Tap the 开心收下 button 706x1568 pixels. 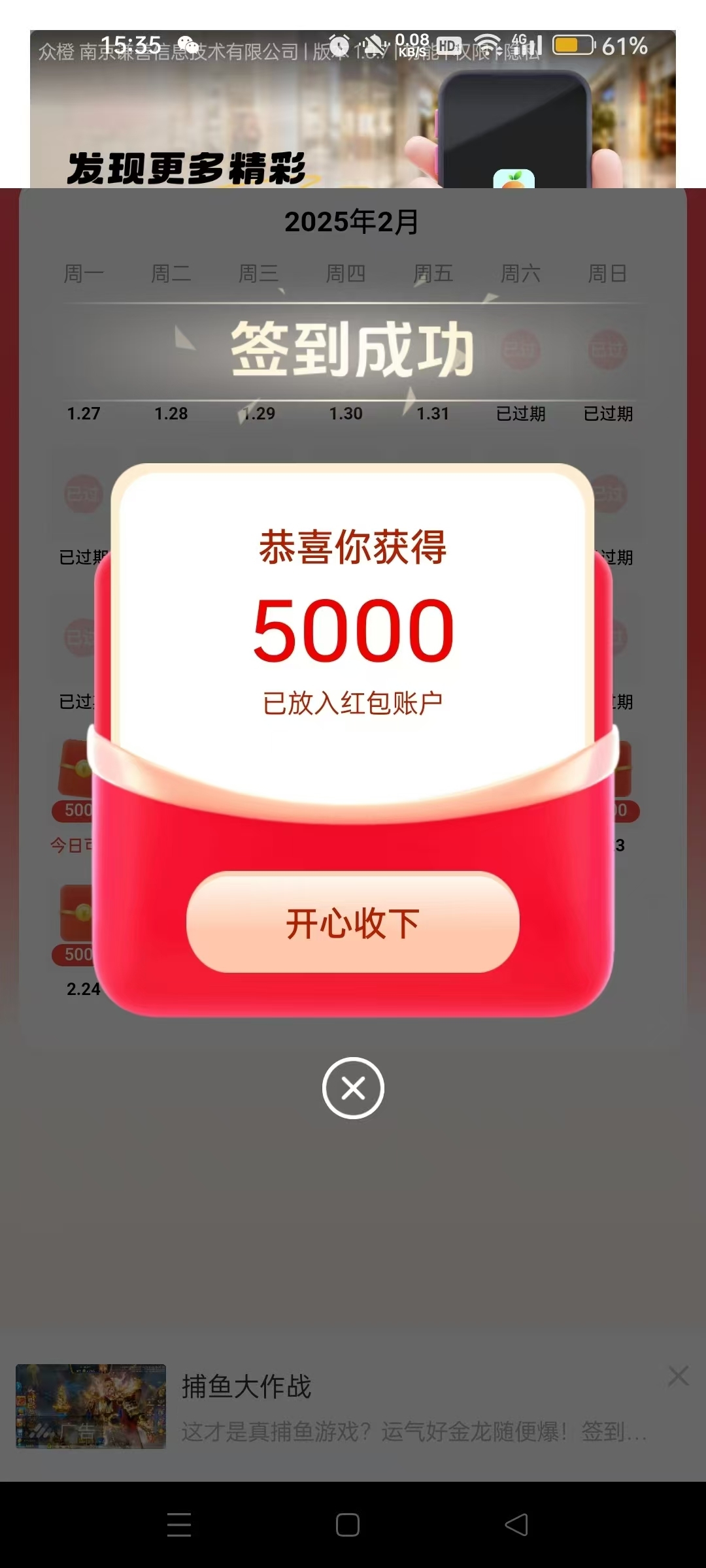coord(352,922)
